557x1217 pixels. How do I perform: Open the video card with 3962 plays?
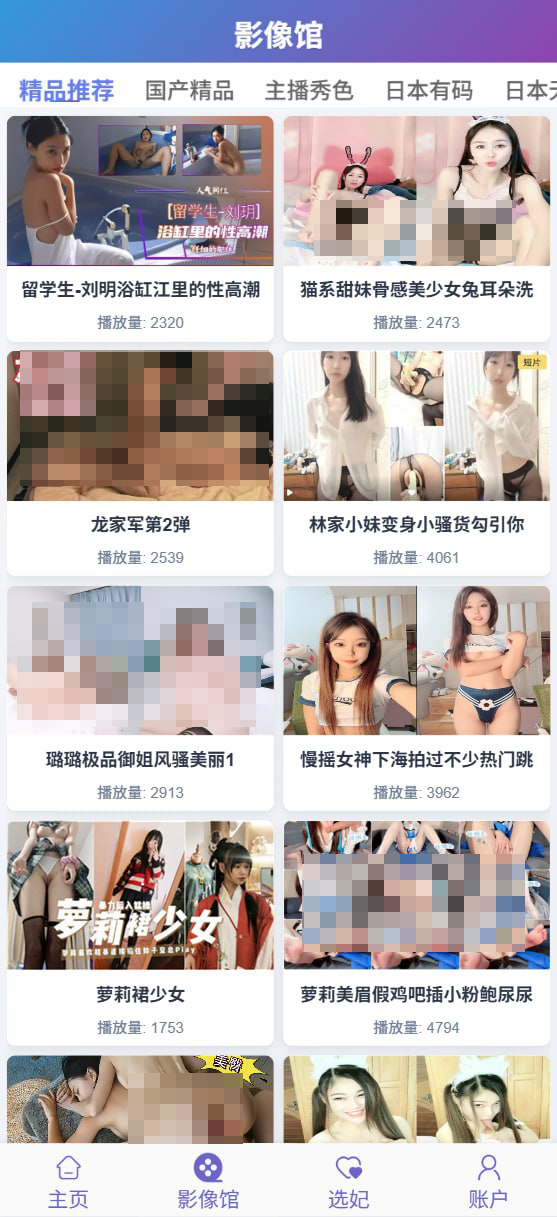417,698
